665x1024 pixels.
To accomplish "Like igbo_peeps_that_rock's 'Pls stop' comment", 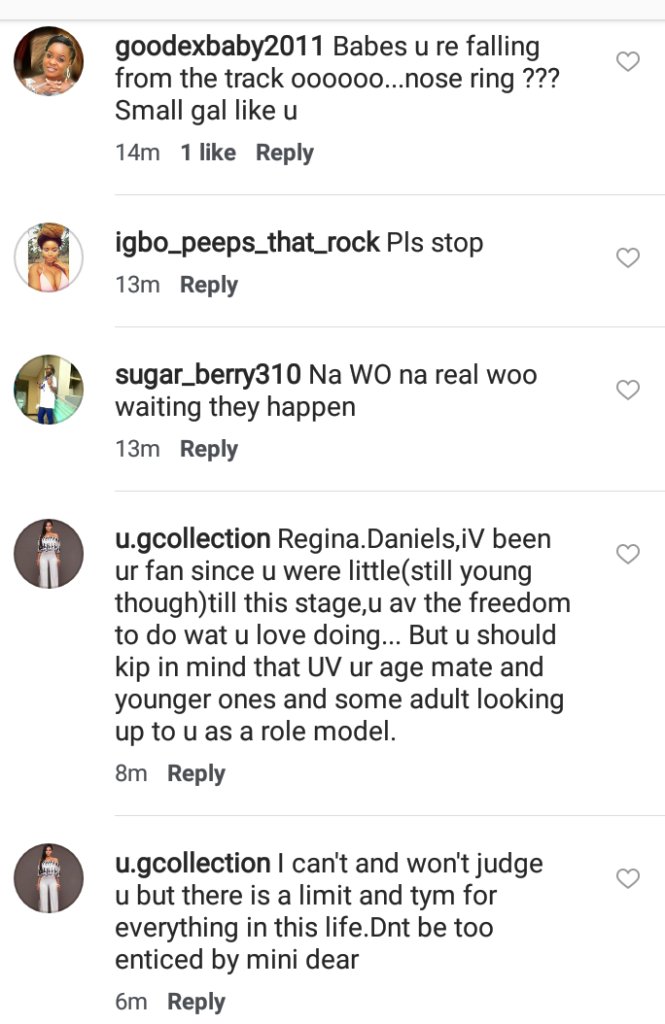I will pos(627,258).
